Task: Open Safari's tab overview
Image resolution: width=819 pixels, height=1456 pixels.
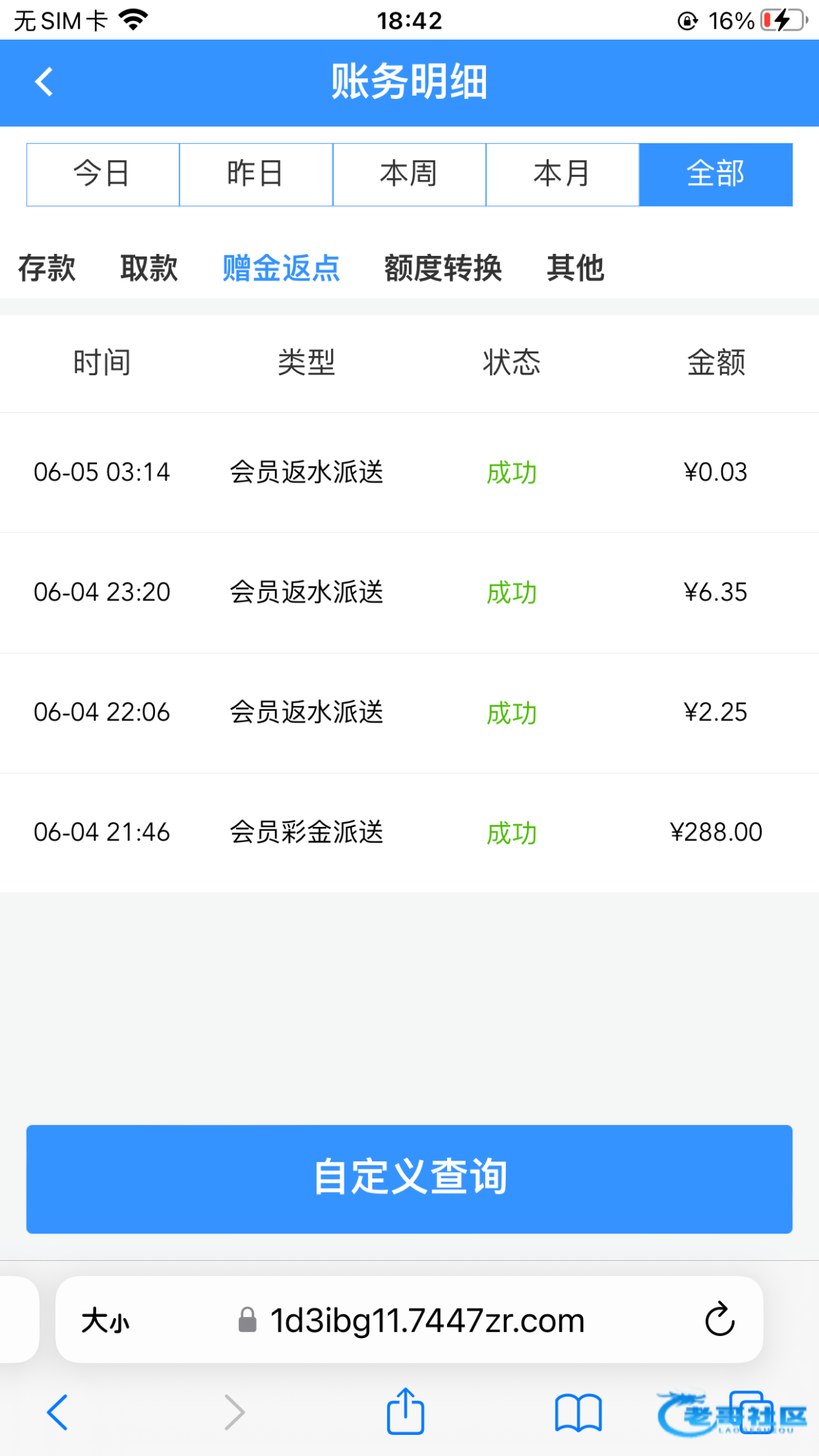Action: click(749, 1412)
